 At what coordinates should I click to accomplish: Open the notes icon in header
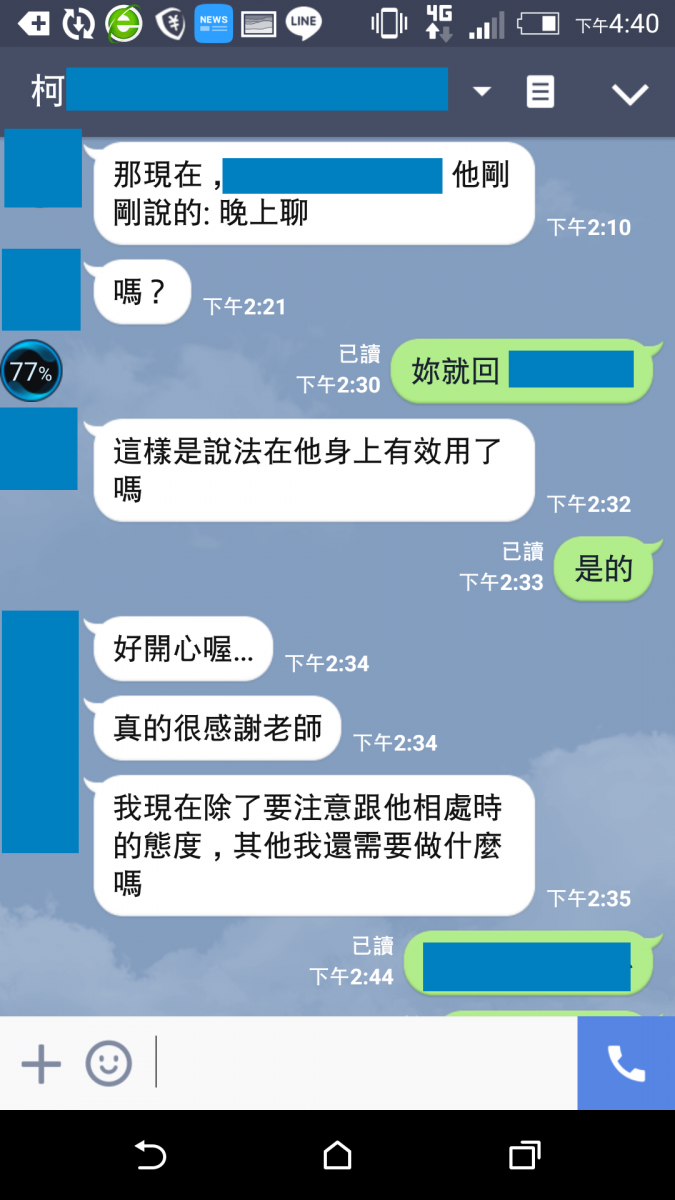[540, 92]
